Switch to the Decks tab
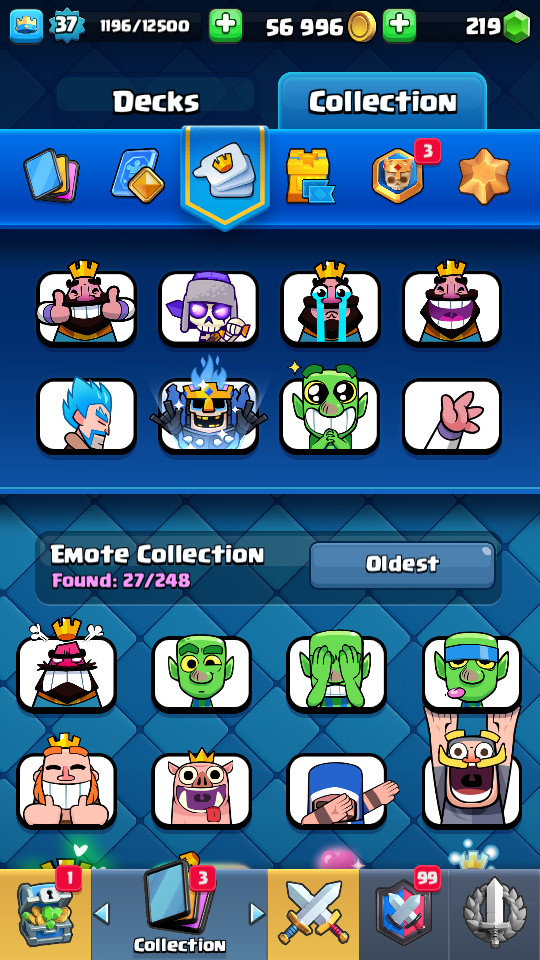The image size is (540, 960). pos(156,101)
